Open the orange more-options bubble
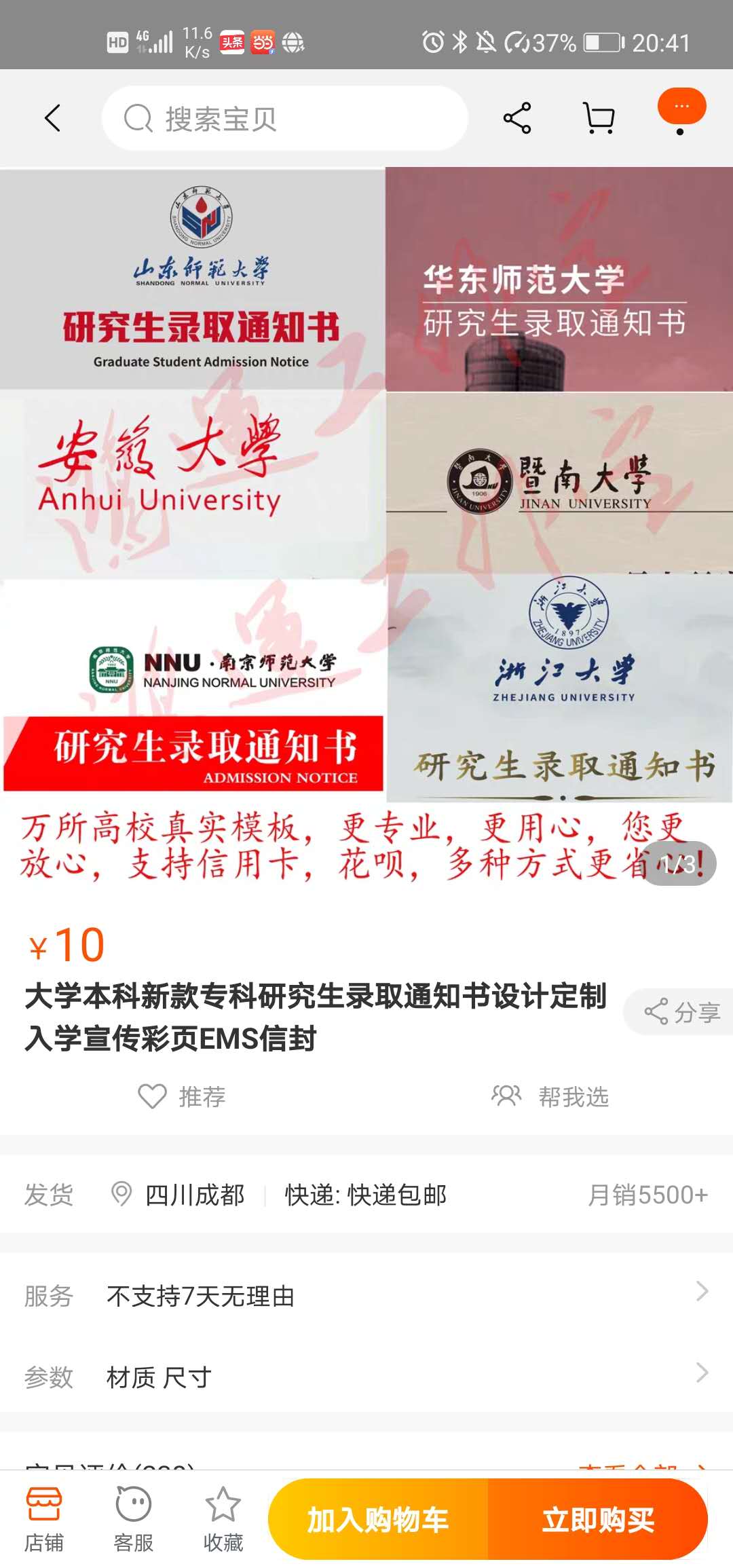Image resolution: width=733 pixels, height=1568 pixels. (681, 107)
